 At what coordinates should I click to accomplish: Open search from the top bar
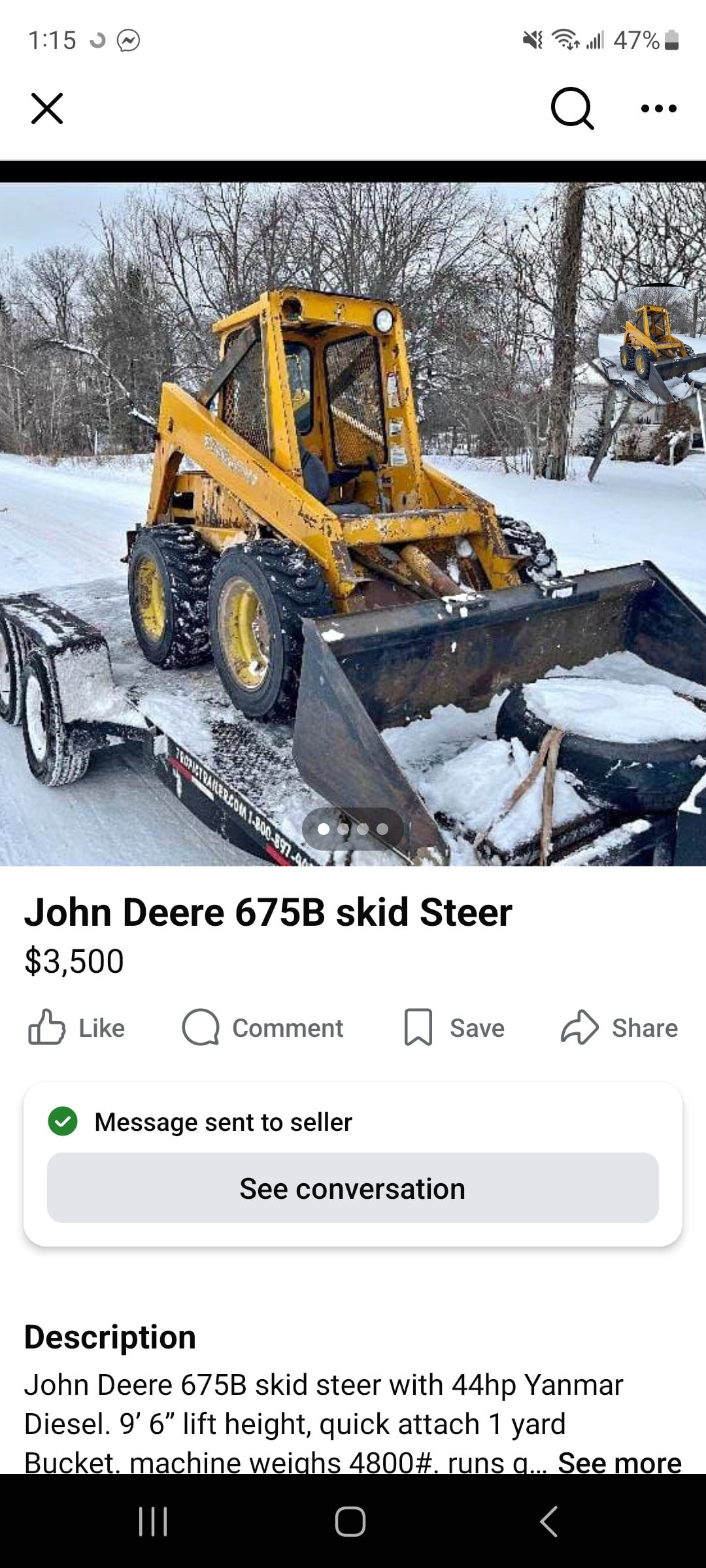[x=572, y=108]
